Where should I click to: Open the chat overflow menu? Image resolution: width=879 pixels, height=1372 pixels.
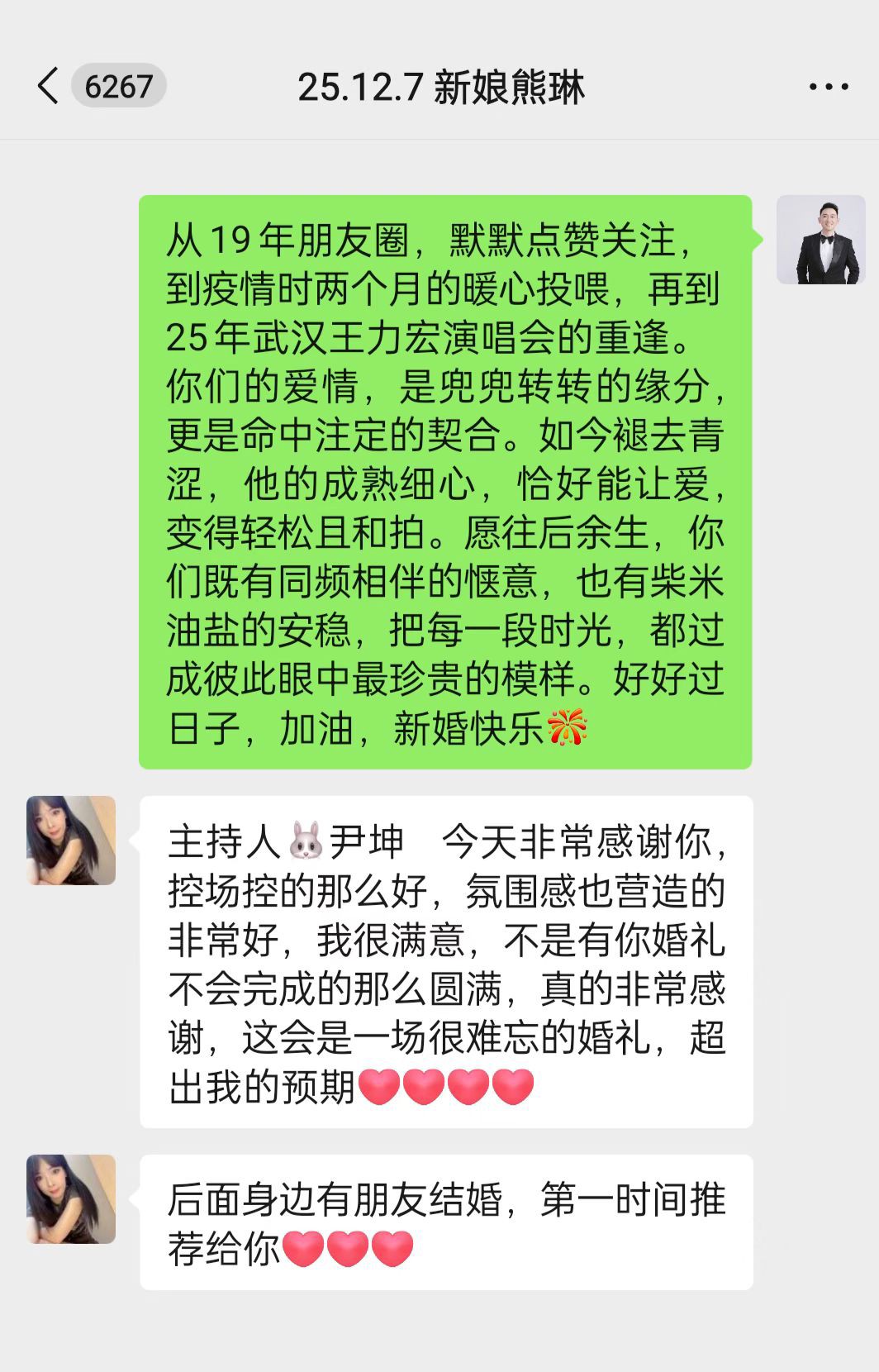pos(829,87)
